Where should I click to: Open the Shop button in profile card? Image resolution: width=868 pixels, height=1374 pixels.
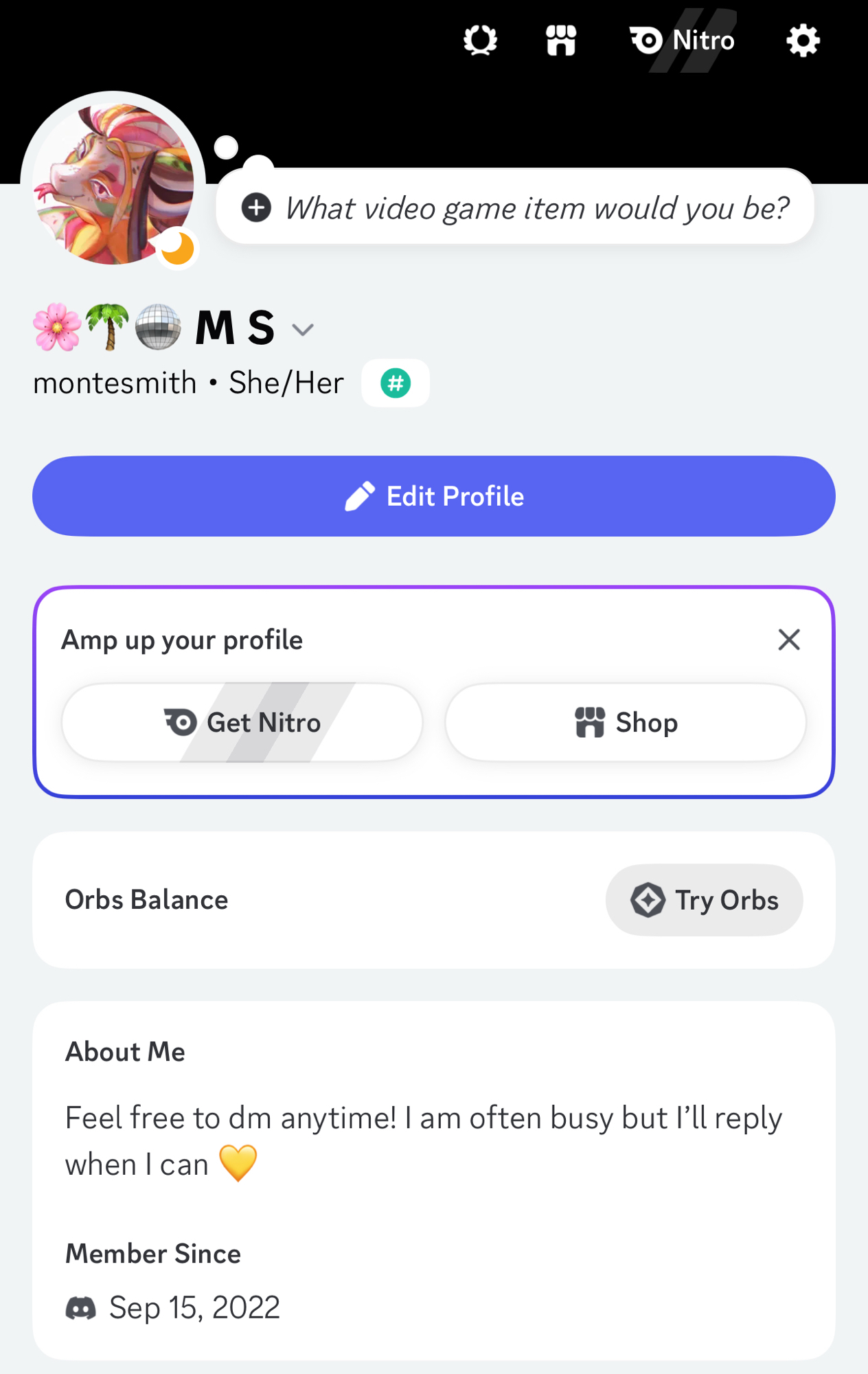626,722
